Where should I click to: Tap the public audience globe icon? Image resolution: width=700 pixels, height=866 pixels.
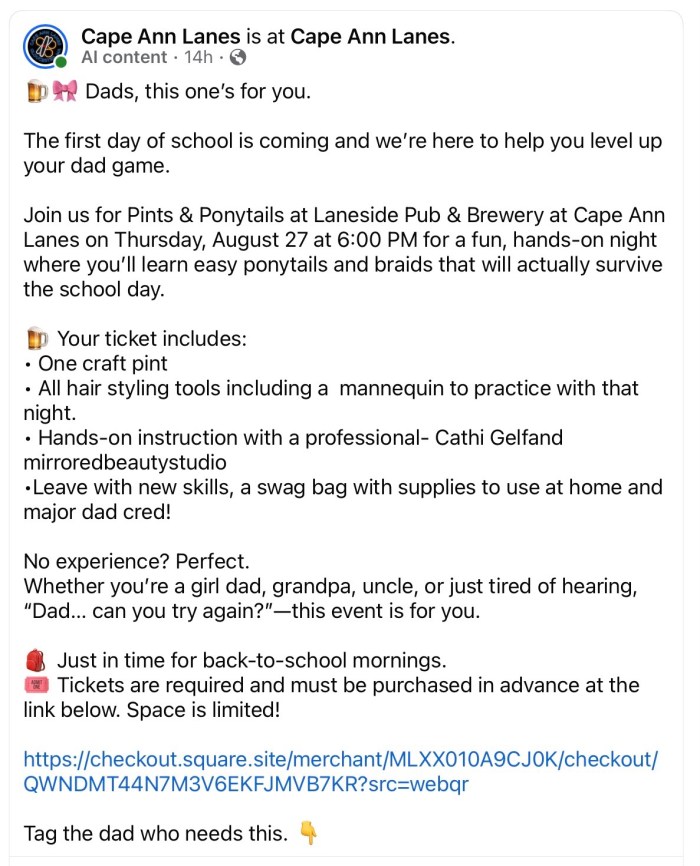click(238, 57)
